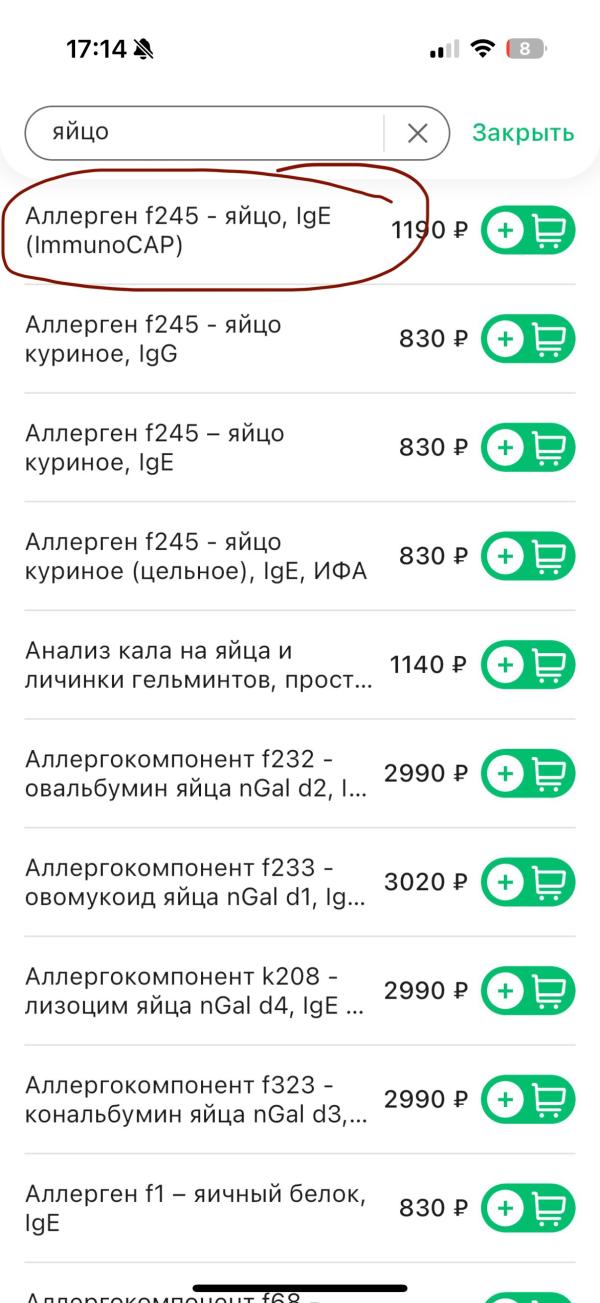Add the helminth egg stool analysis to cart
600x1303 pixels.
[528, 665]
